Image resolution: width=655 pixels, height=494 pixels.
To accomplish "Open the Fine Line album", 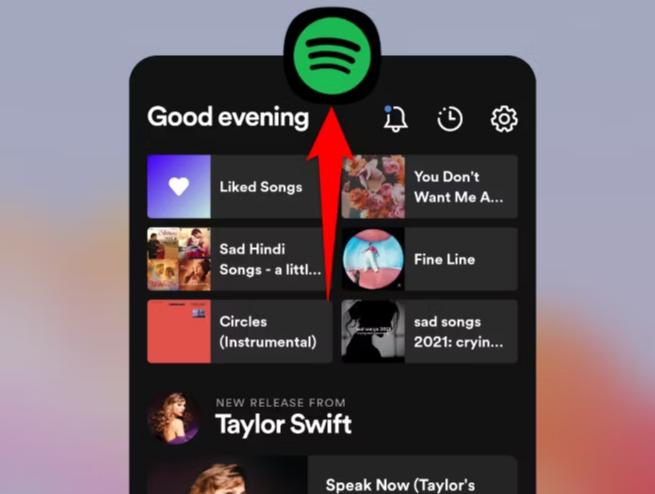I will click(x=430, y=259).
